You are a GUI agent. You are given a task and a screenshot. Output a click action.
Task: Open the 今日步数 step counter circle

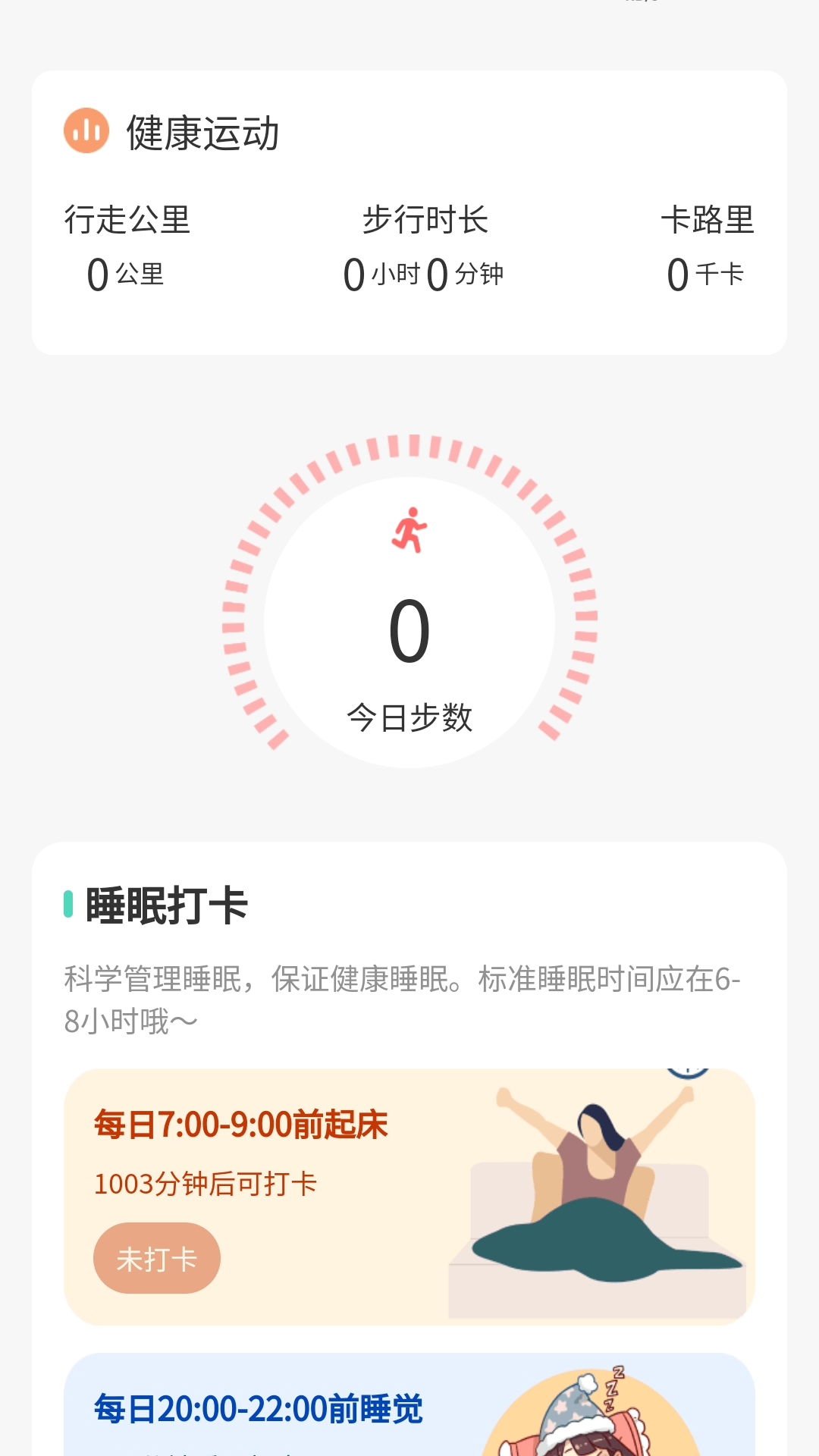pos(409,623)
